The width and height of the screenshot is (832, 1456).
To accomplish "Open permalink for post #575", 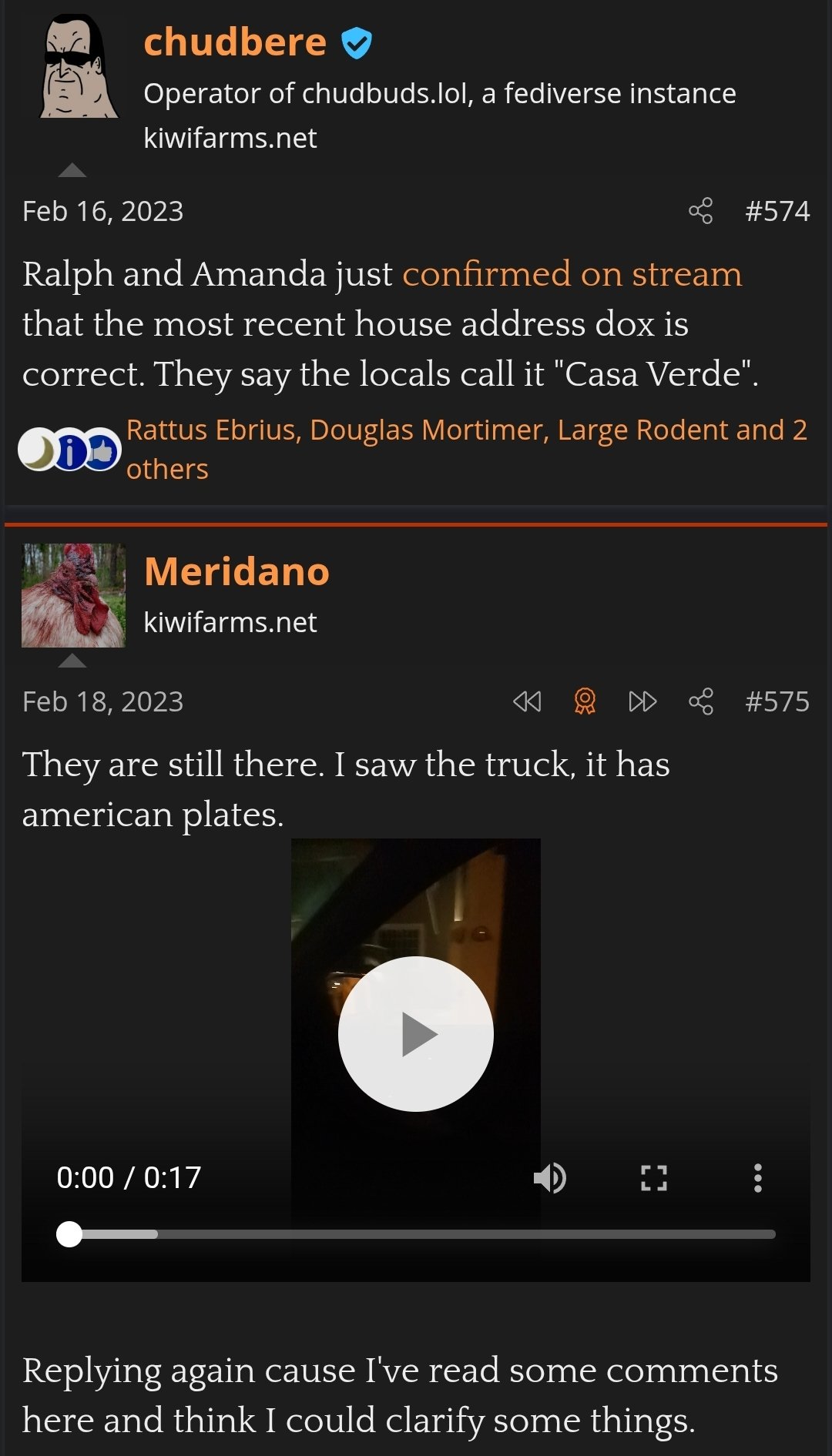I will [x=777, y=701].
